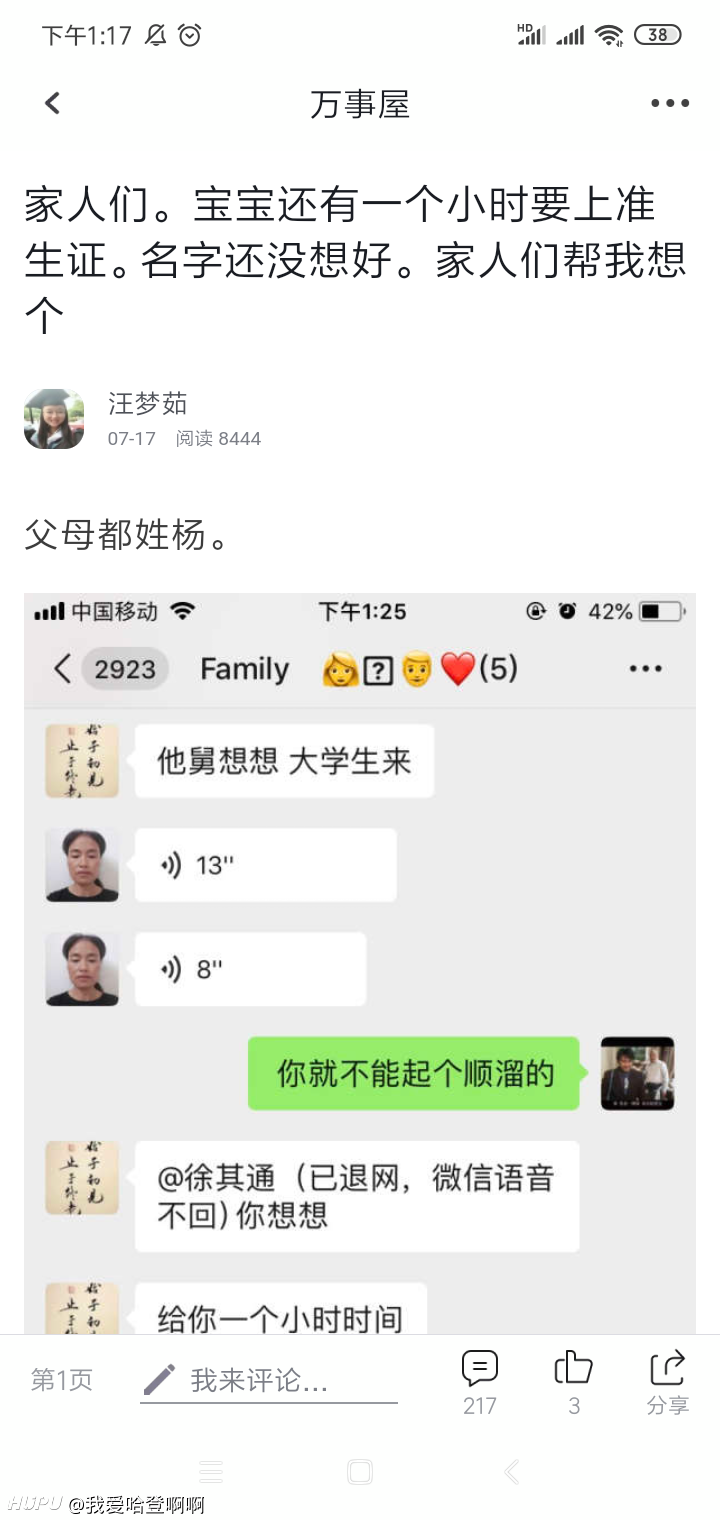Viewport: 720px width, 1520px height.
Task: Share this post via 分享
Action: click(x=667, y=1382)
